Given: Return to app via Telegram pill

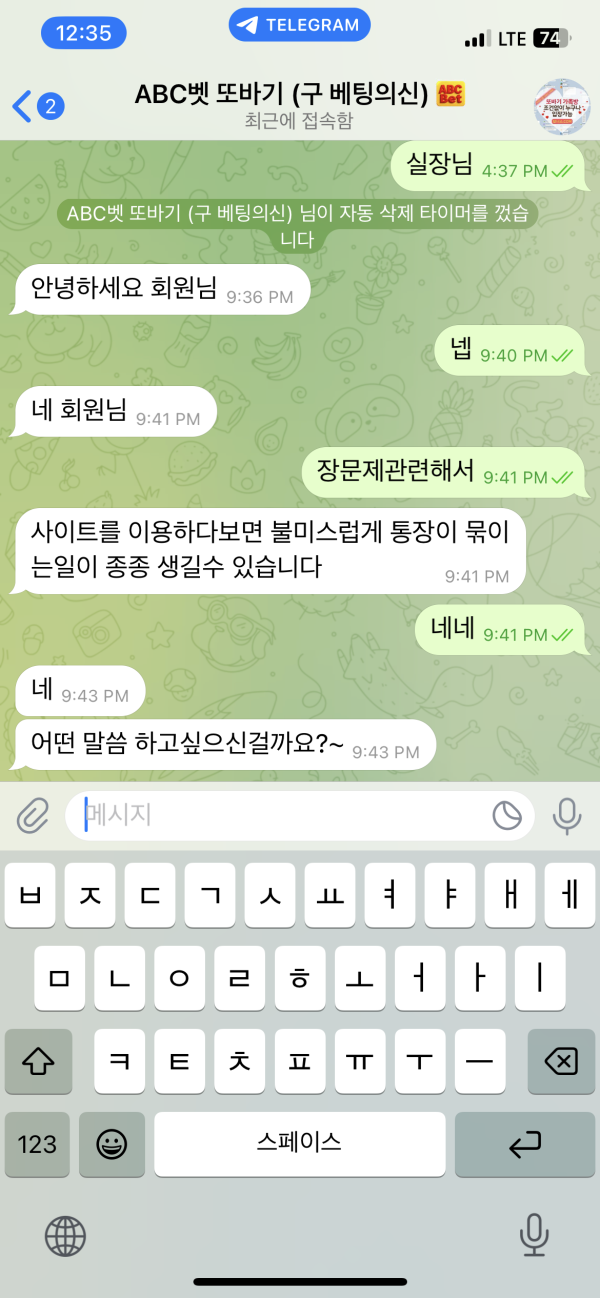Looking at the screenshot, I should 300,25.
